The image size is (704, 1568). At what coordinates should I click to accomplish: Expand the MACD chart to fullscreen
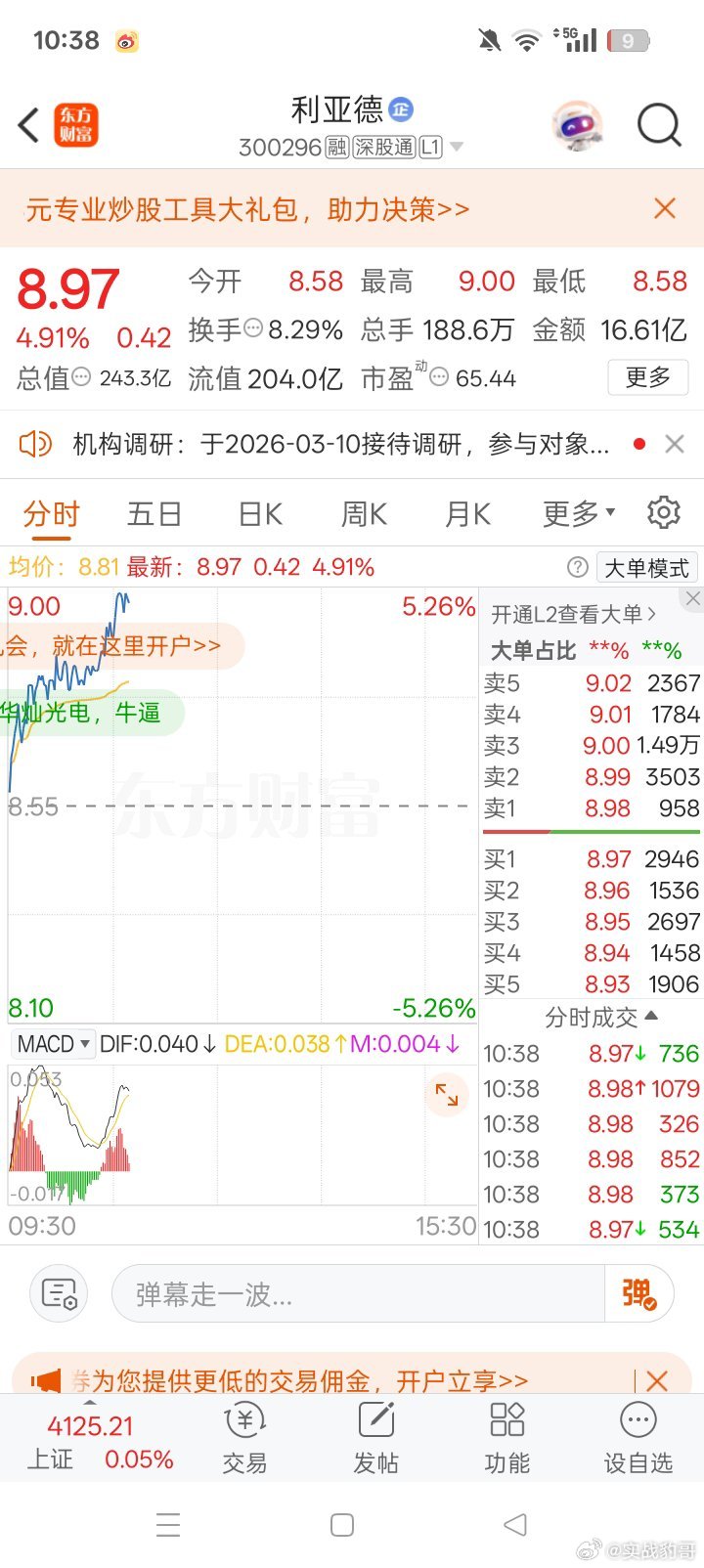[447, 1095]
